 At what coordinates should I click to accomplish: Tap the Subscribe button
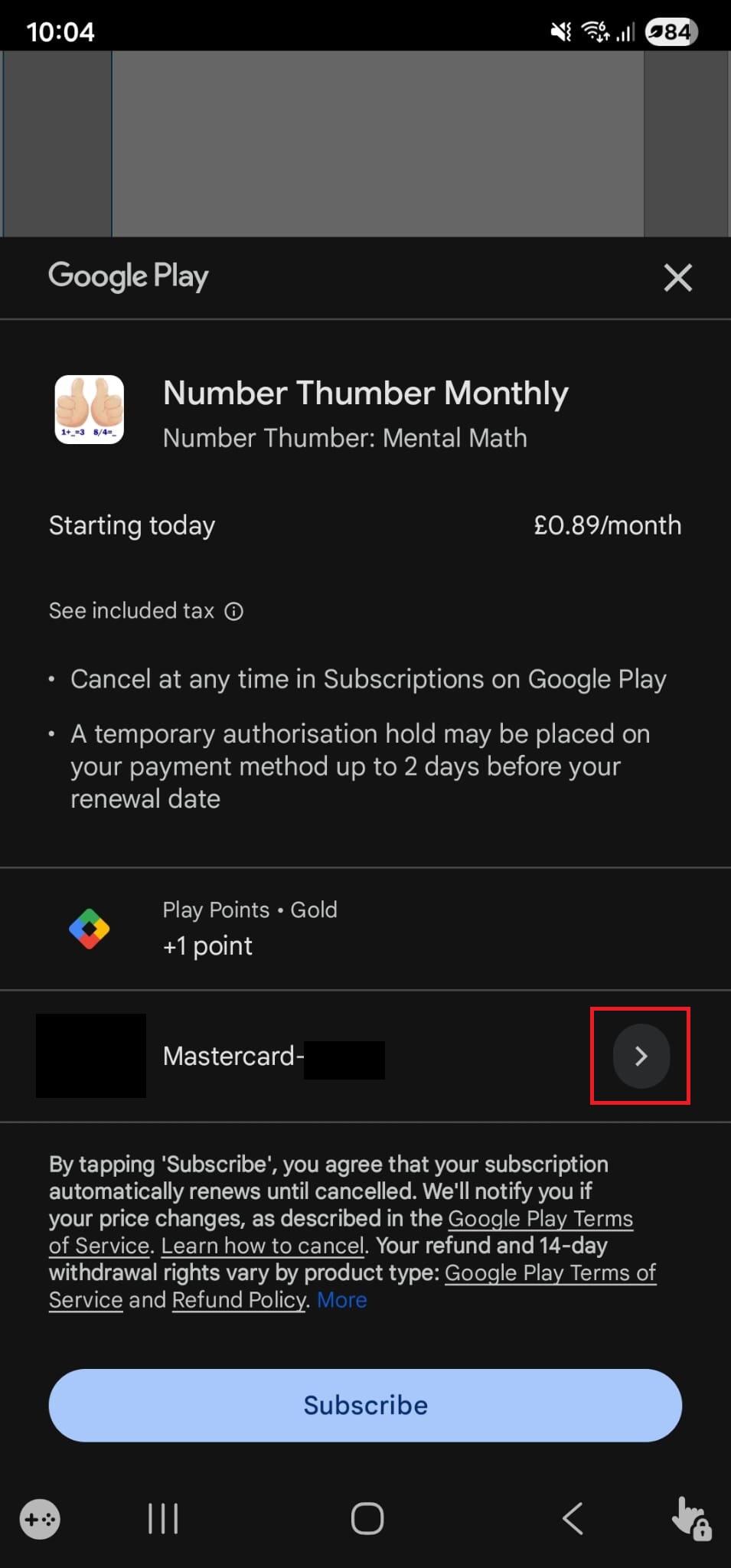click(x=365, y=1405)
